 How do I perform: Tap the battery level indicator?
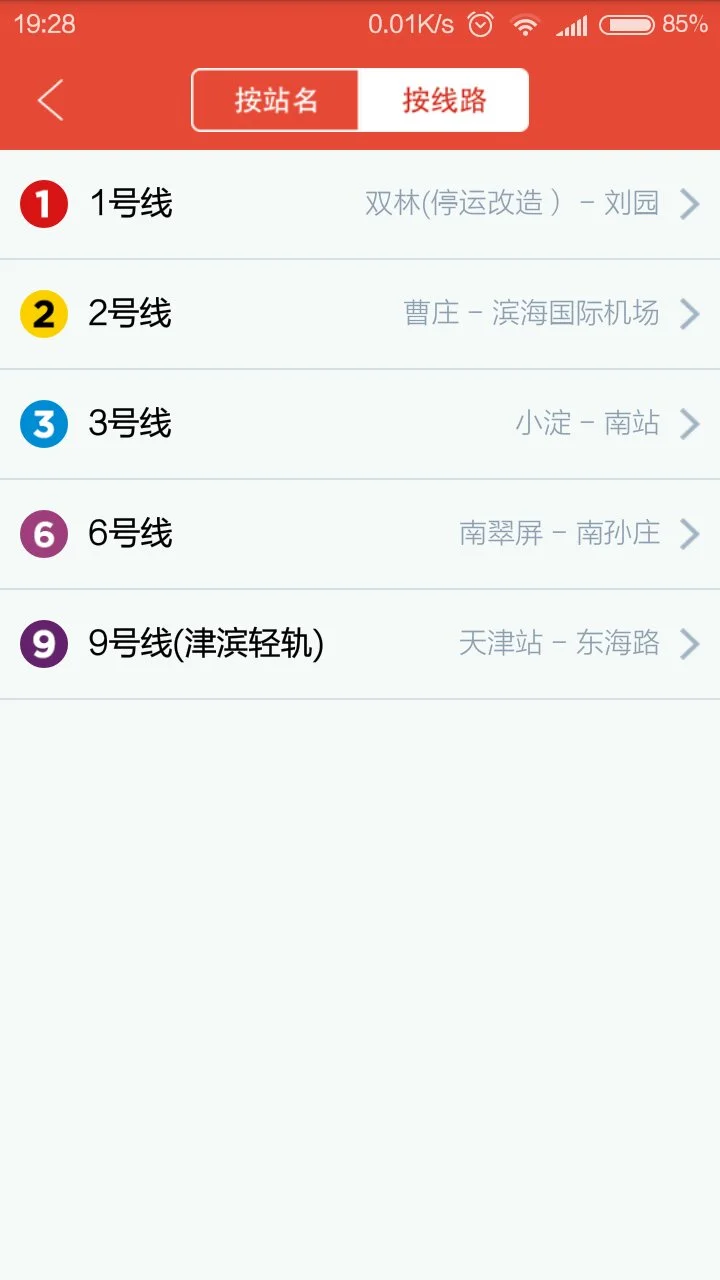point(628,23)
